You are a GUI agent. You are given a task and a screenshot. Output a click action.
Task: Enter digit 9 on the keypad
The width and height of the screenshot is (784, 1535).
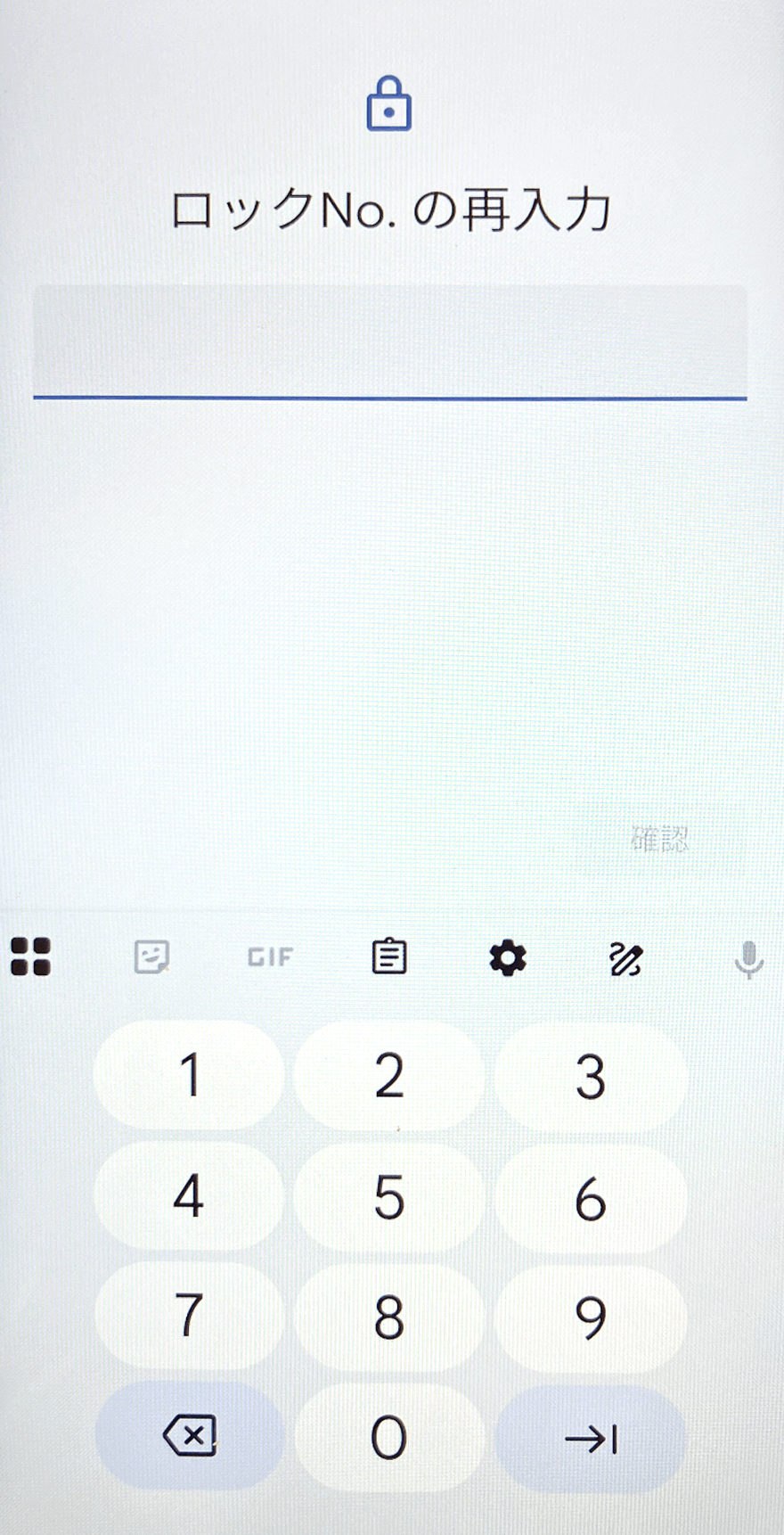[x=590, y=1317]
